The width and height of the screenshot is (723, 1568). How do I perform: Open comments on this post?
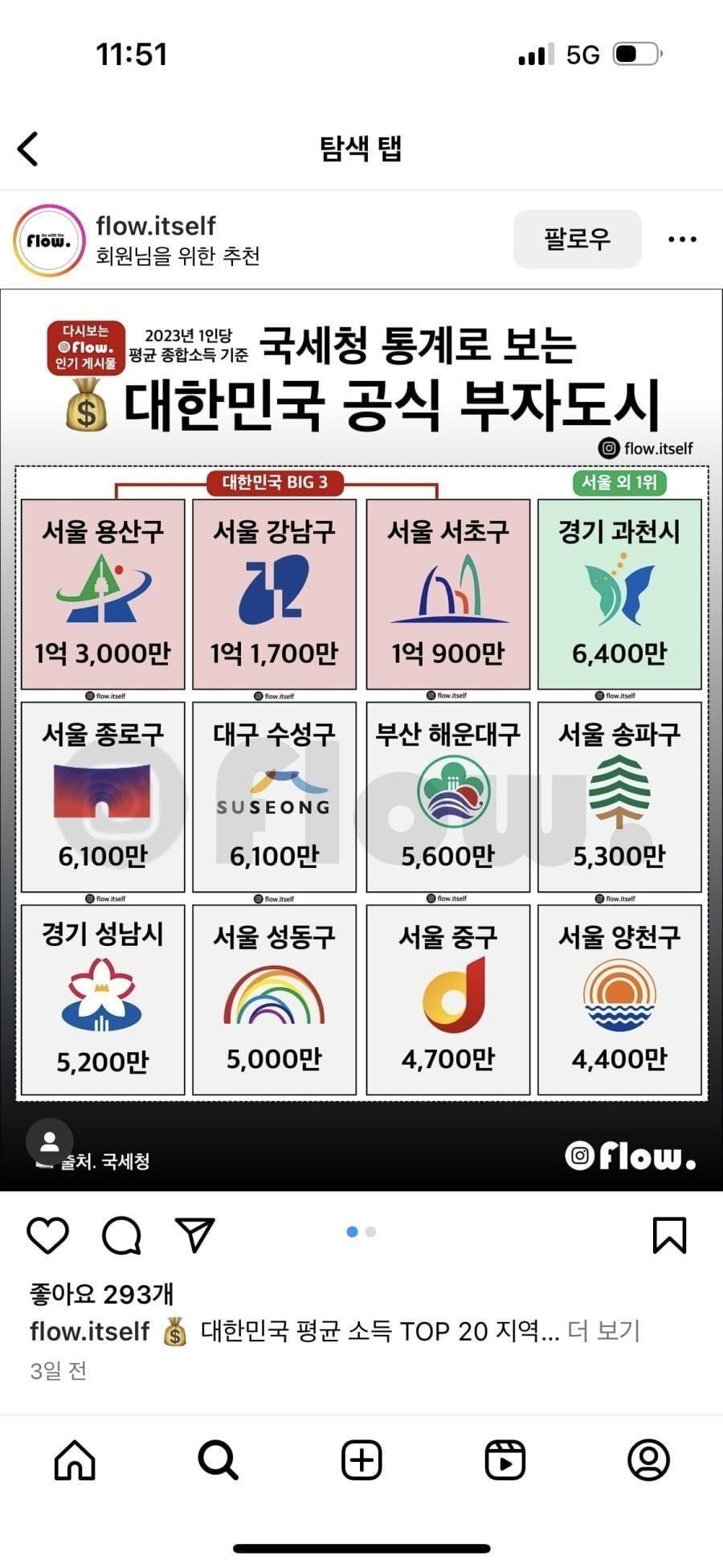[x=121, y=1235]
